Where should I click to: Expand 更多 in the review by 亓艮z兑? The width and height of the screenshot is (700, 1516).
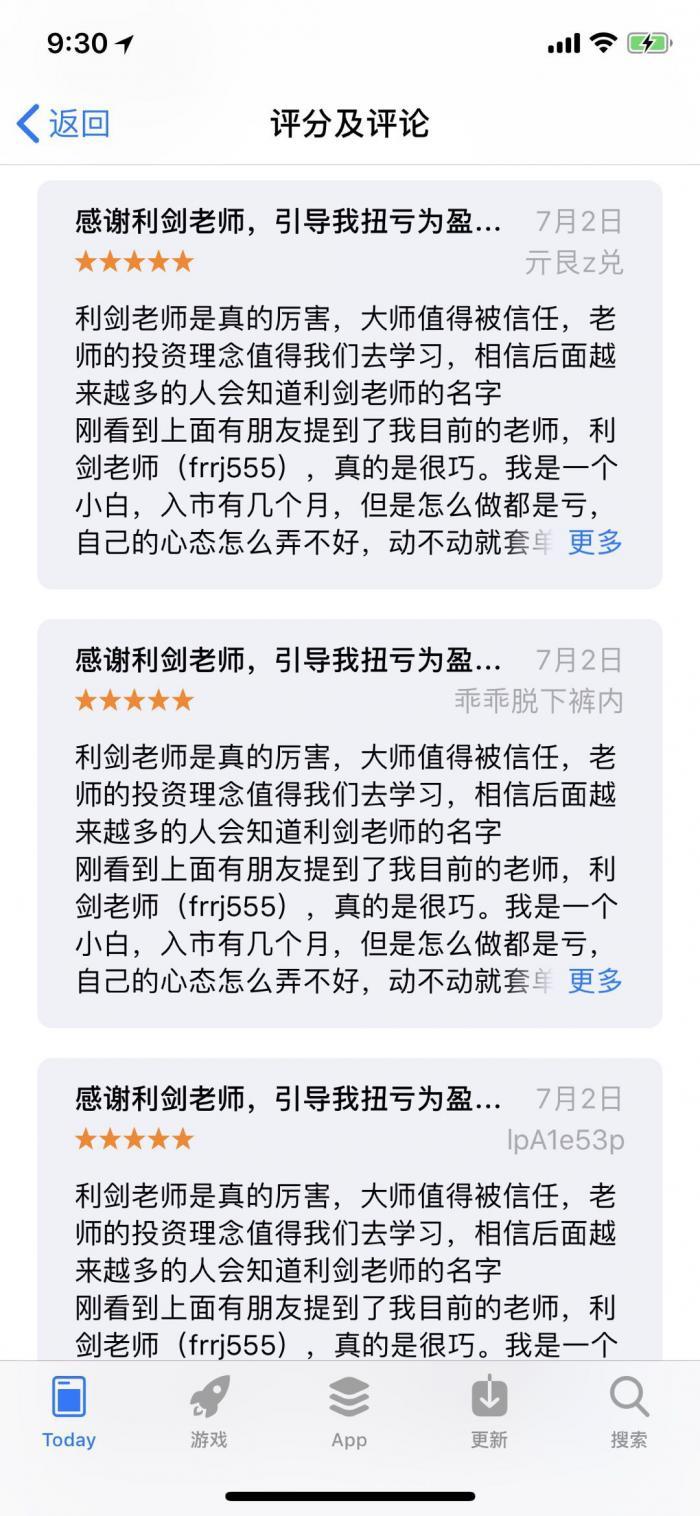point(595,542)
